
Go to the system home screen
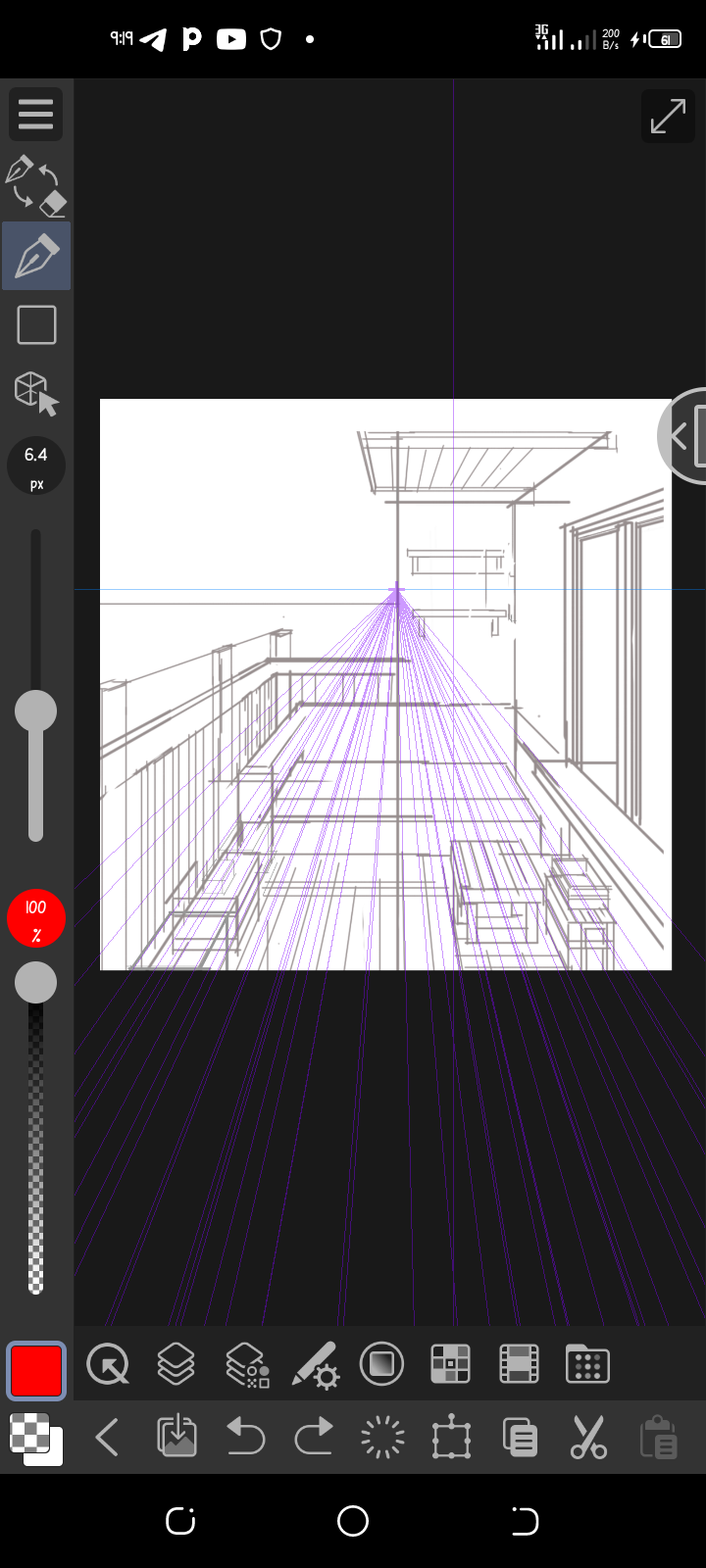coord(353,1521)
